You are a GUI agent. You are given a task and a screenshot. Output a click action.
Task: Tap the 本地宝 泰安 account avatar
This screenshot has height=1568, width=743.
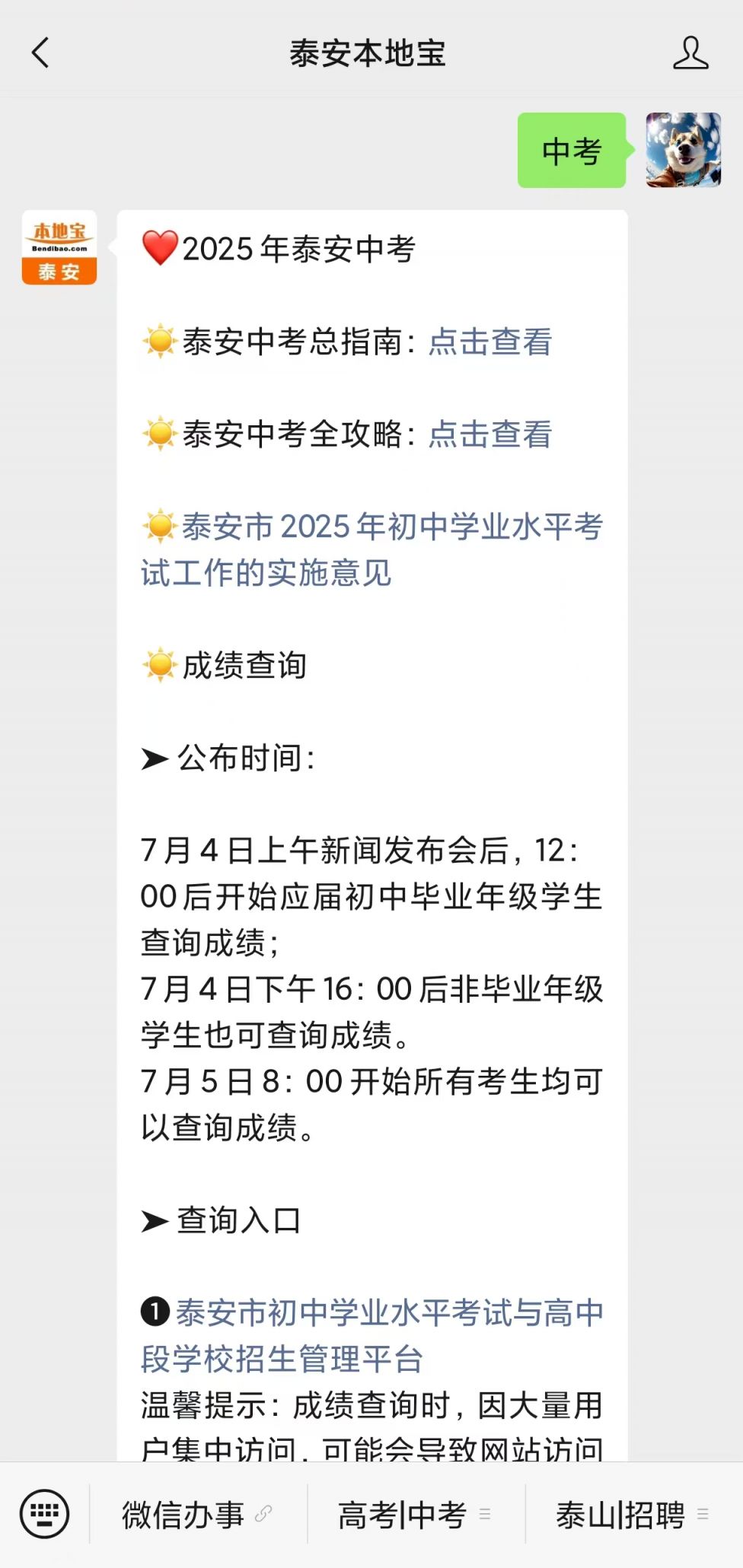click(x=59, y=248)
